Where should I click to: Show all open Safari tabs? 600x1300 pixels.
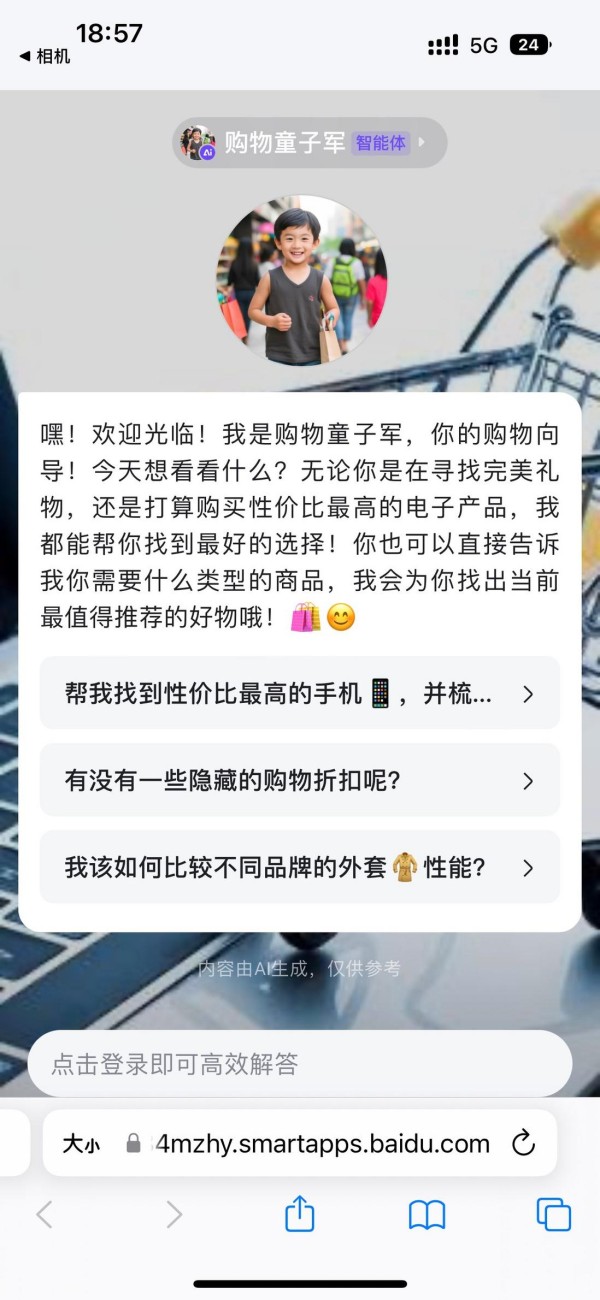[553, 1214]
